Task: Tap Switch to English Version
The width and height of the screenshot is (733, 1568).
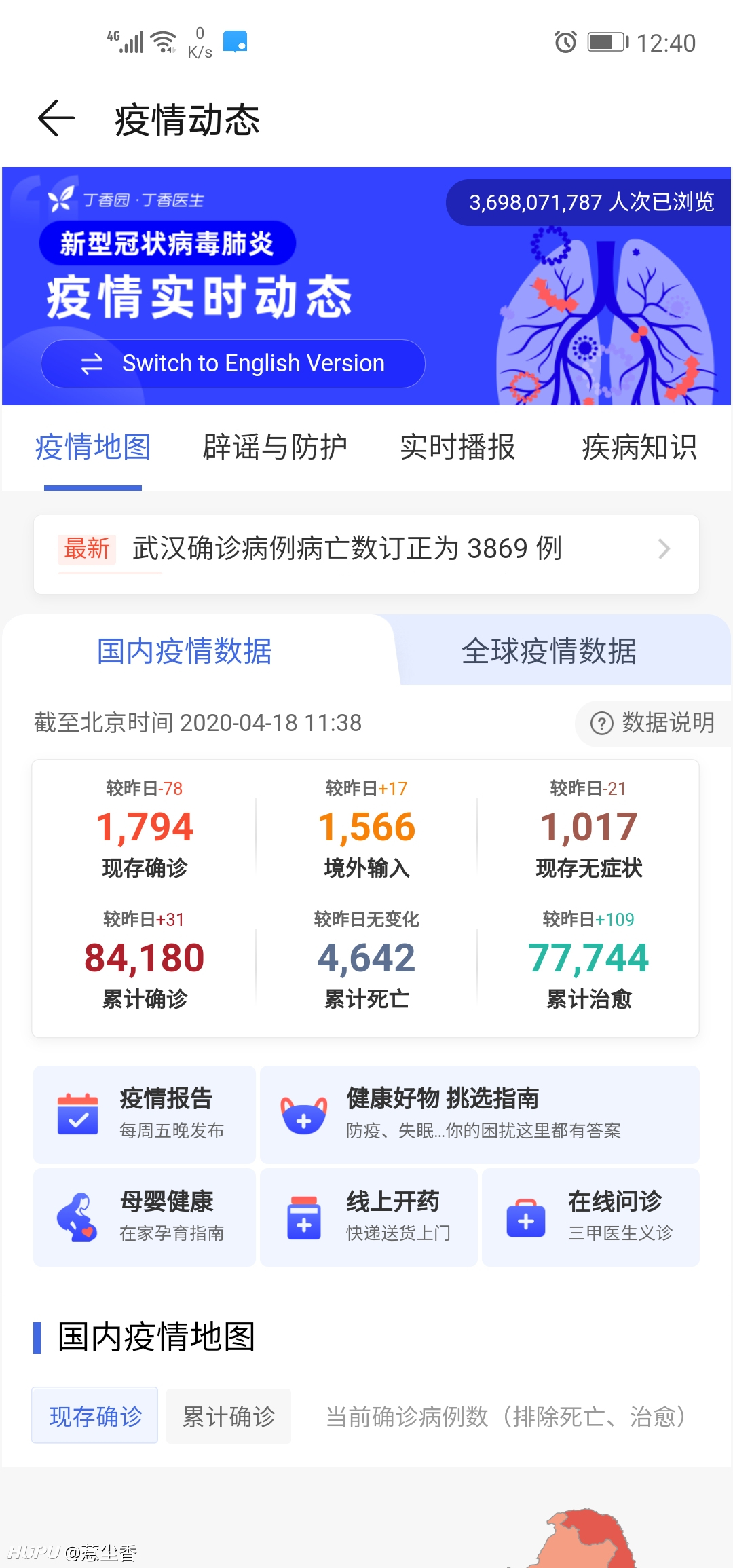Action: (233, 364)
